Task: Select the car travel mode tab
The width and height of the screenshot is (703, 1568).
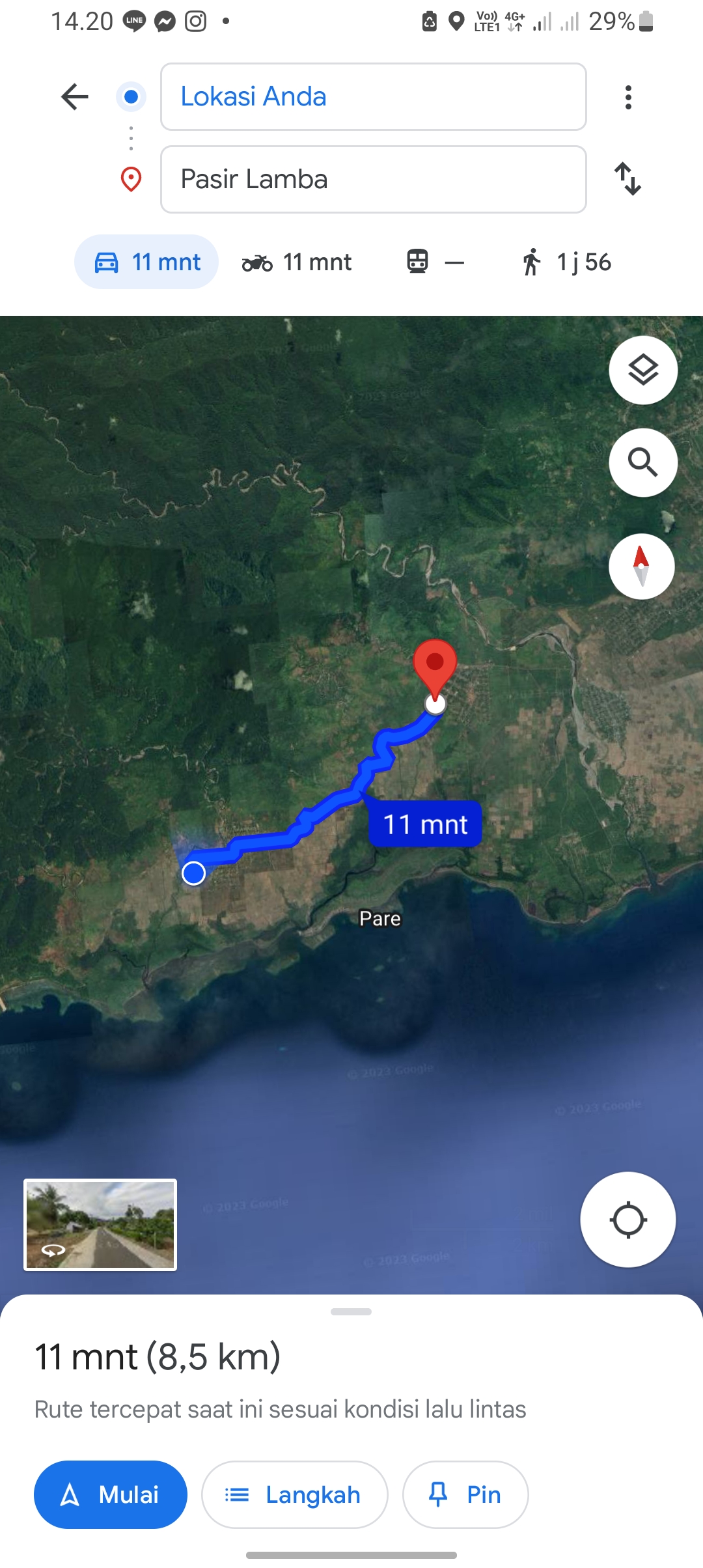Action: click(x=146, y=262)
